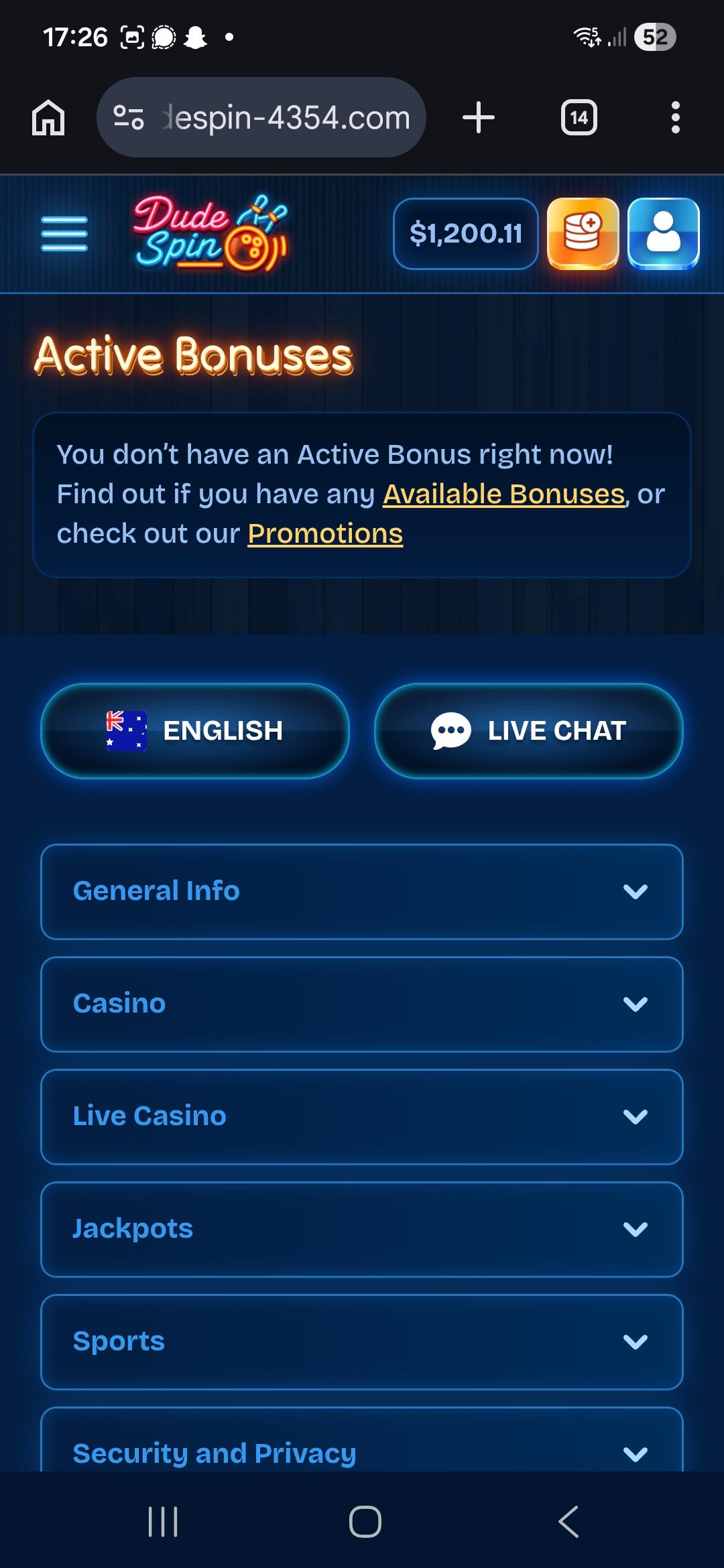The image size is (724, 1568).
Task: Open the hamburger menu
Action: 64,234
